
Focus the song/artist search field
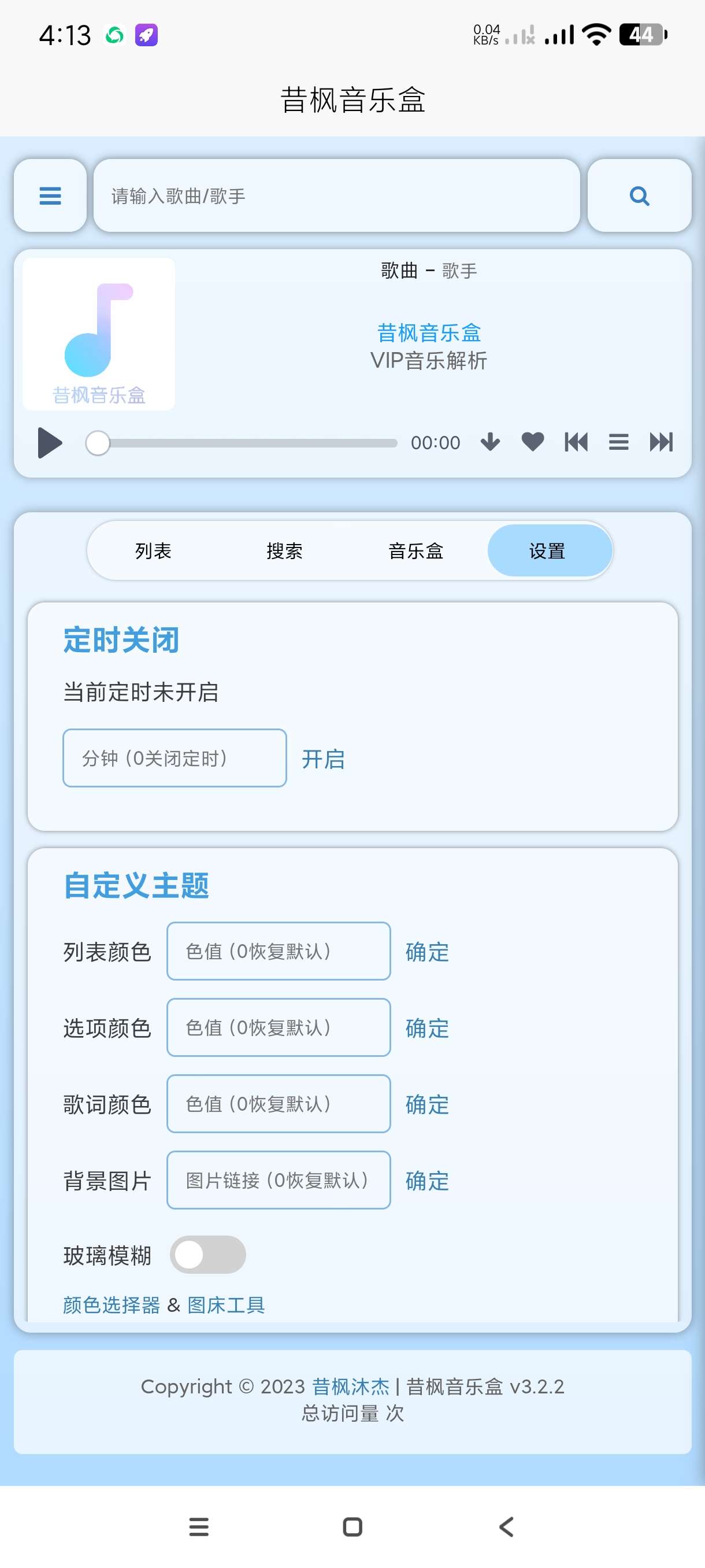pyautogui.click(x=336, y=196)
